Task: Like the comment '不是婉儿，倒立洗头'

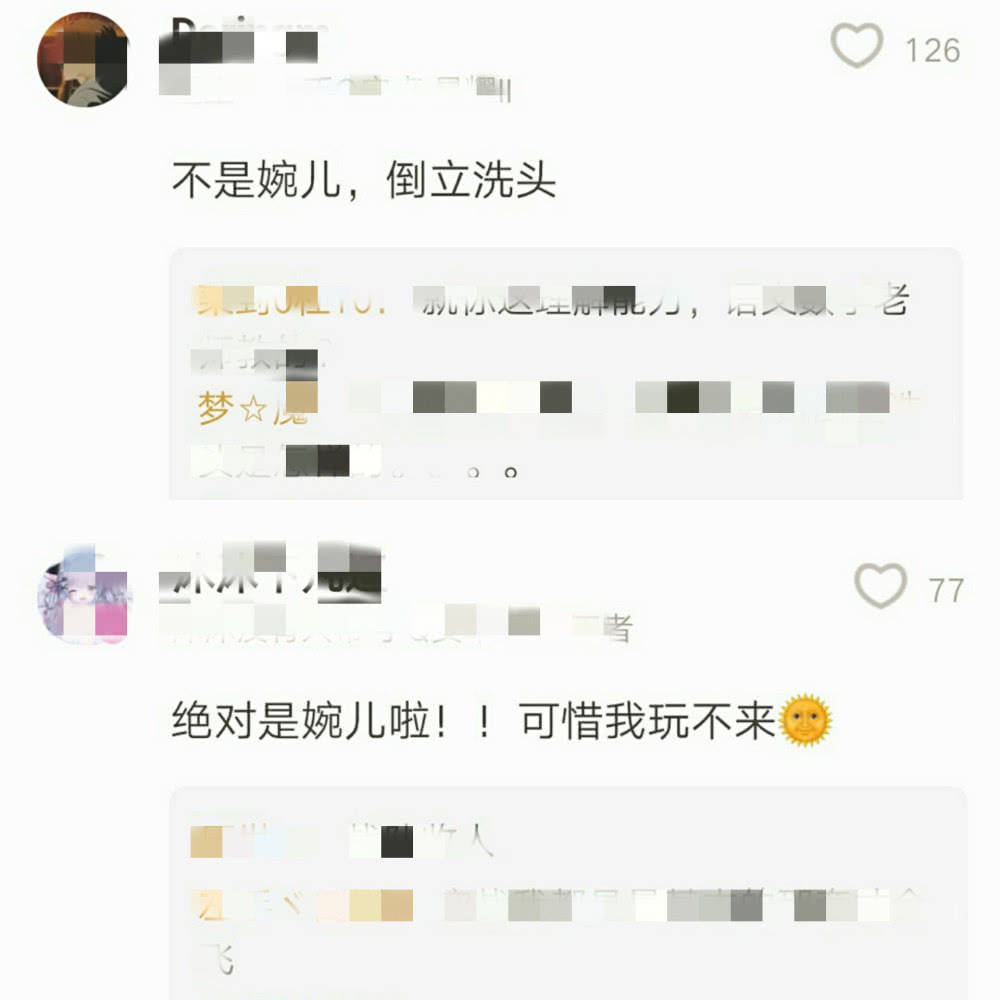Action: coord(858,47)
